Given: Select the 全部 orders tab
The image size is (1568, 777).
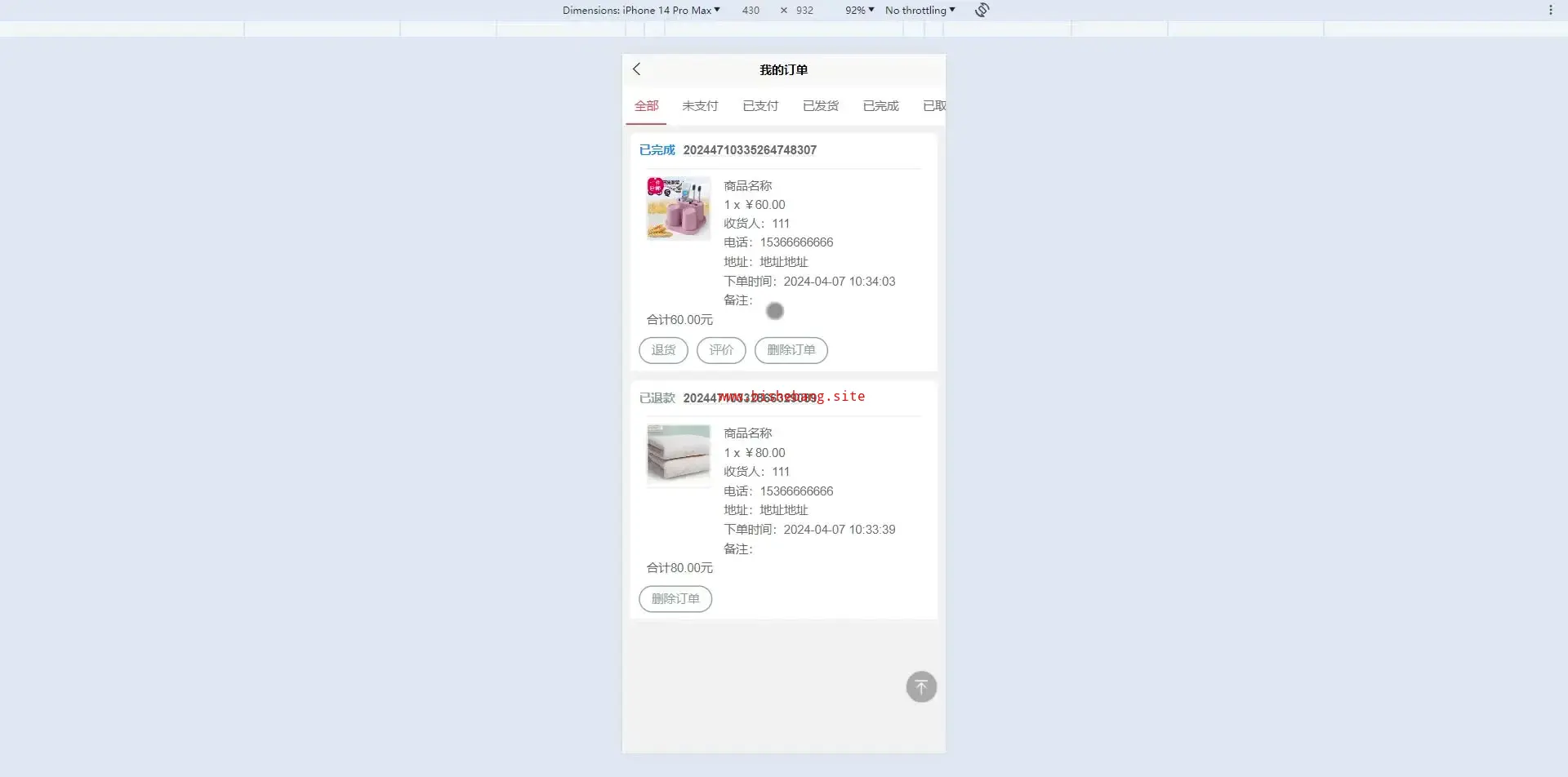Looking at the screenshot, I should pos(646,106).
